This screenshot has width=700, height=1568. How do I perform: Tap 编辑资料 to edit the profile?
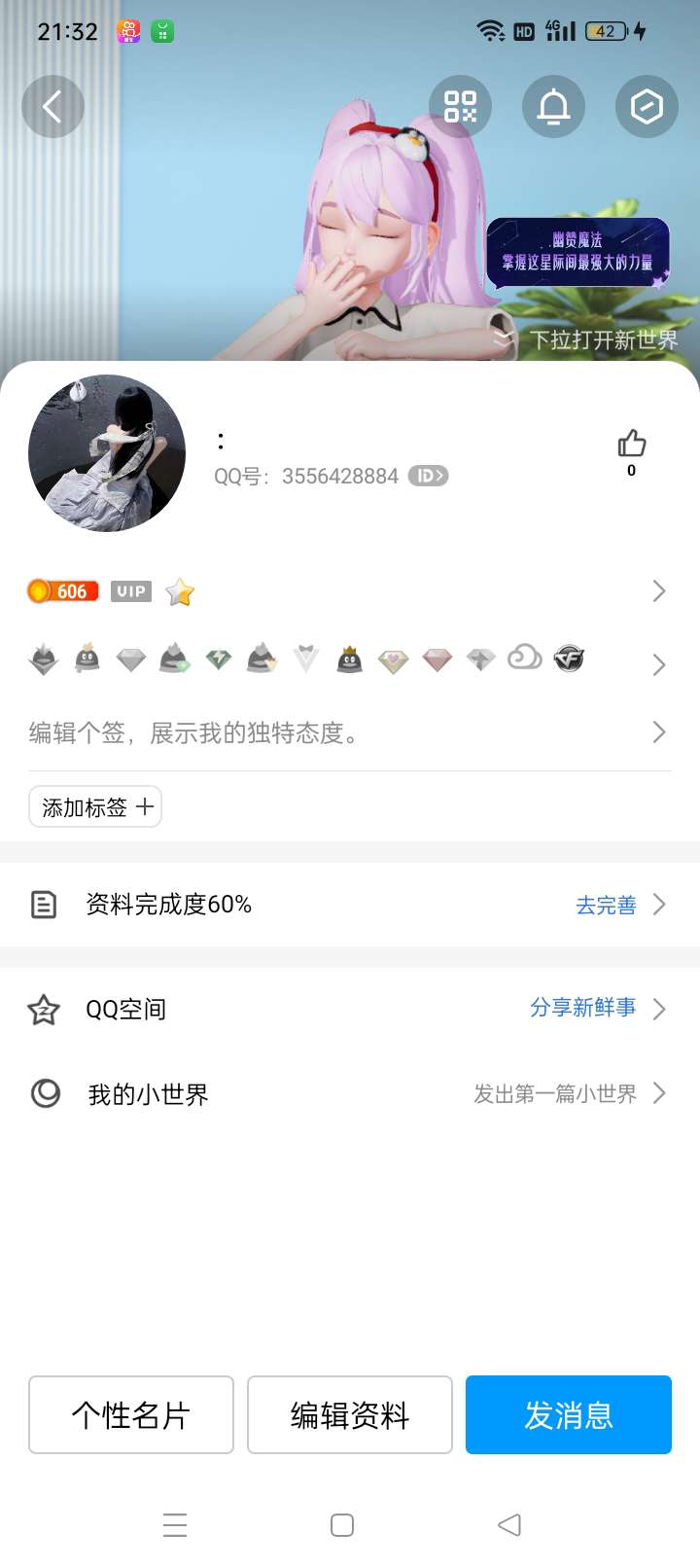pos(350,1414)
